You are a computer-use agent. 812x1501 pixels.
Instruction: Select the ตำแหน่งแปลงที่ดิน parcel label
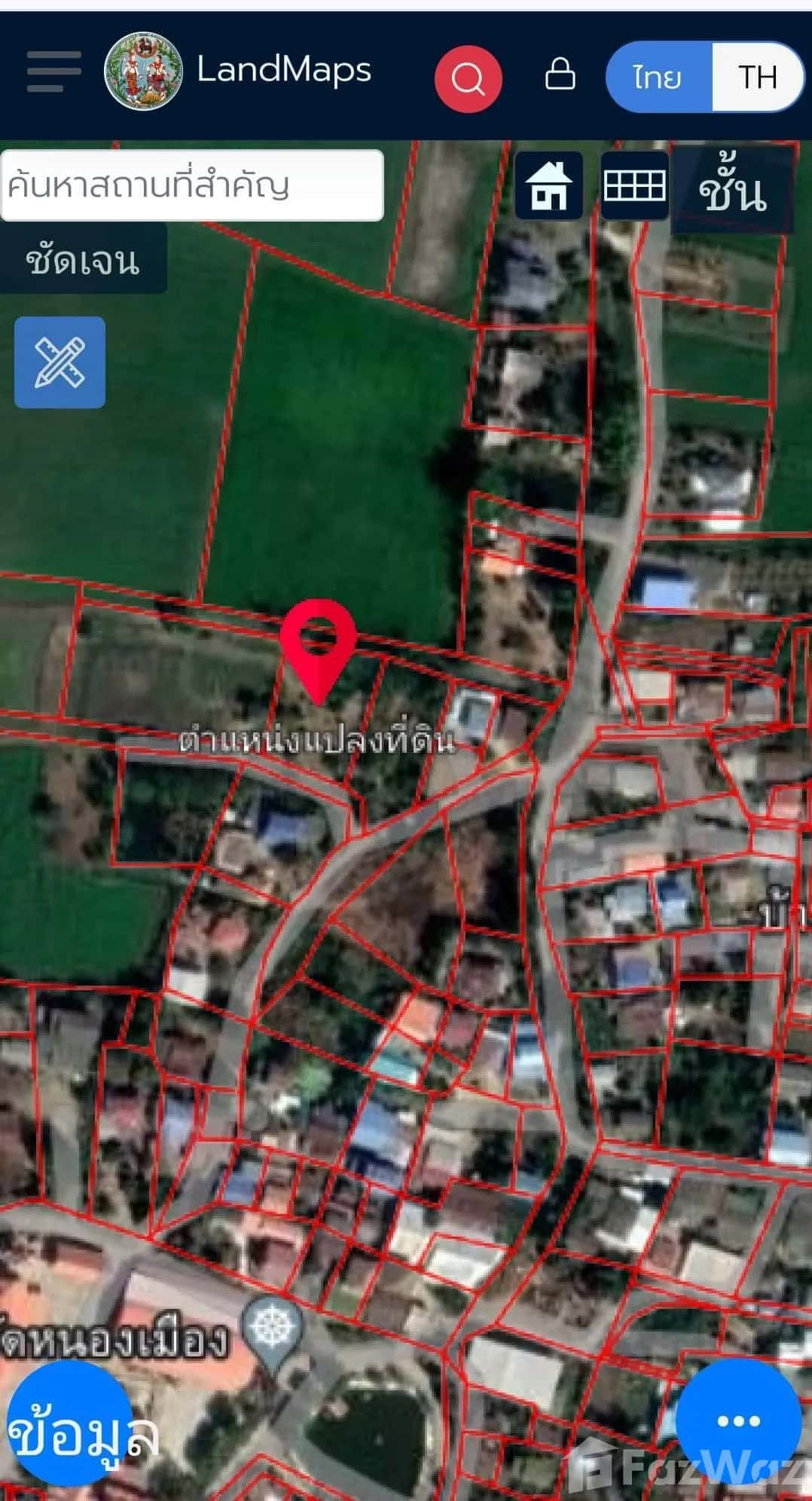pos(320,741)
